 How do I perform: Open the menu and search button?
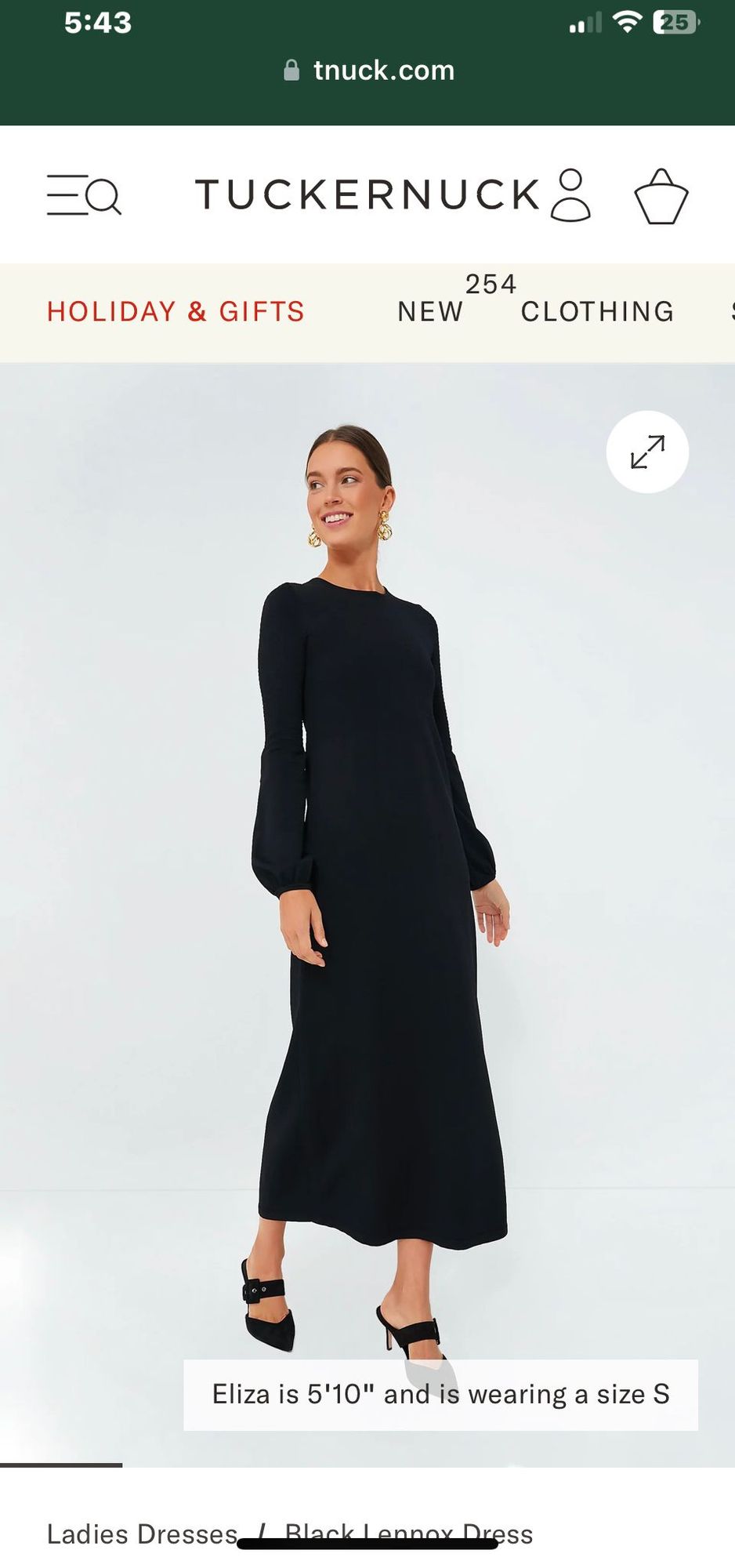click(x=84, y=195)
